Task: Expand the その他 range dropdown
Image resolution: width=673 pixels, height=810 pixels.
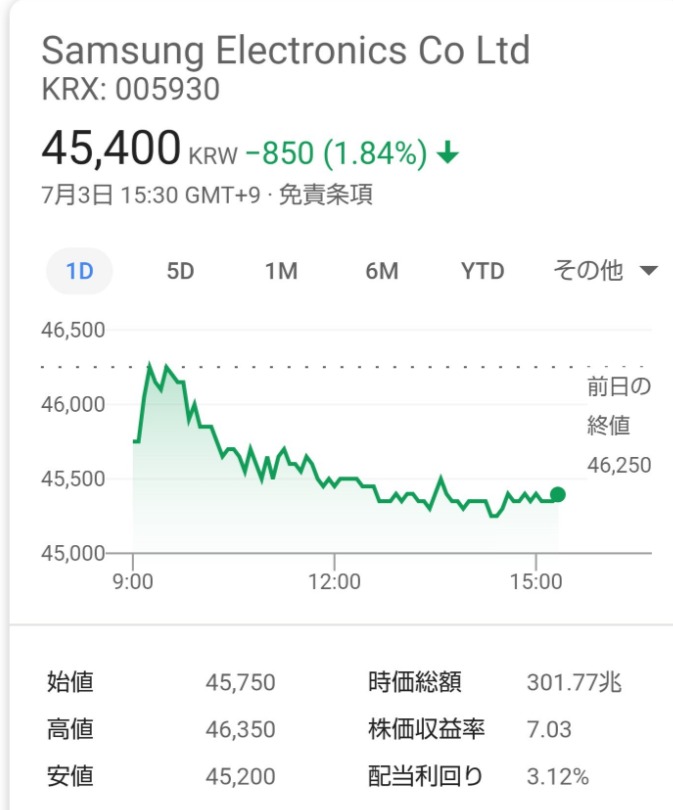Action: tap(605, 271)
